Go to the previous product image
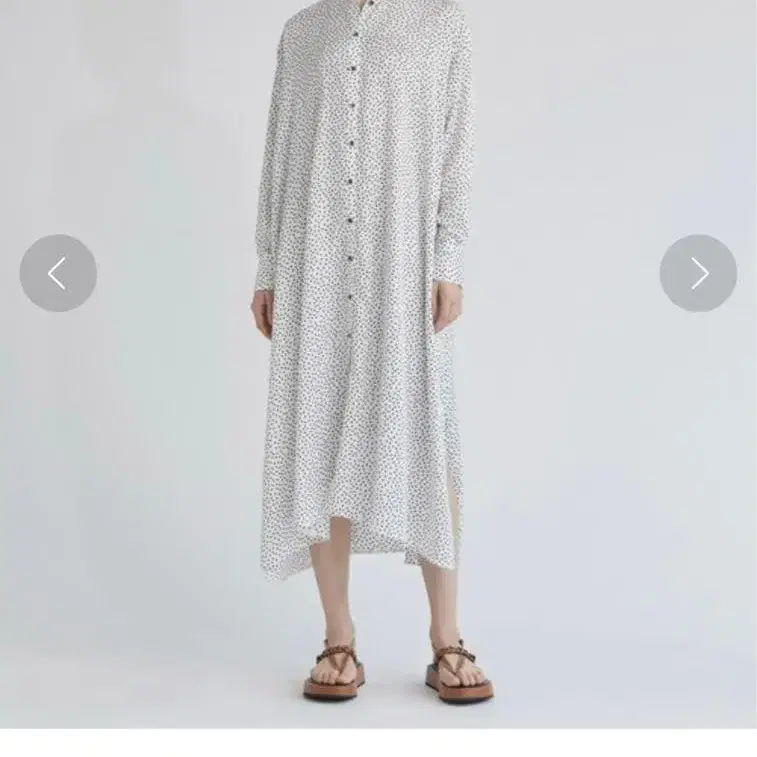This screenshot has height=757, width=757. [x=58, y=273]
